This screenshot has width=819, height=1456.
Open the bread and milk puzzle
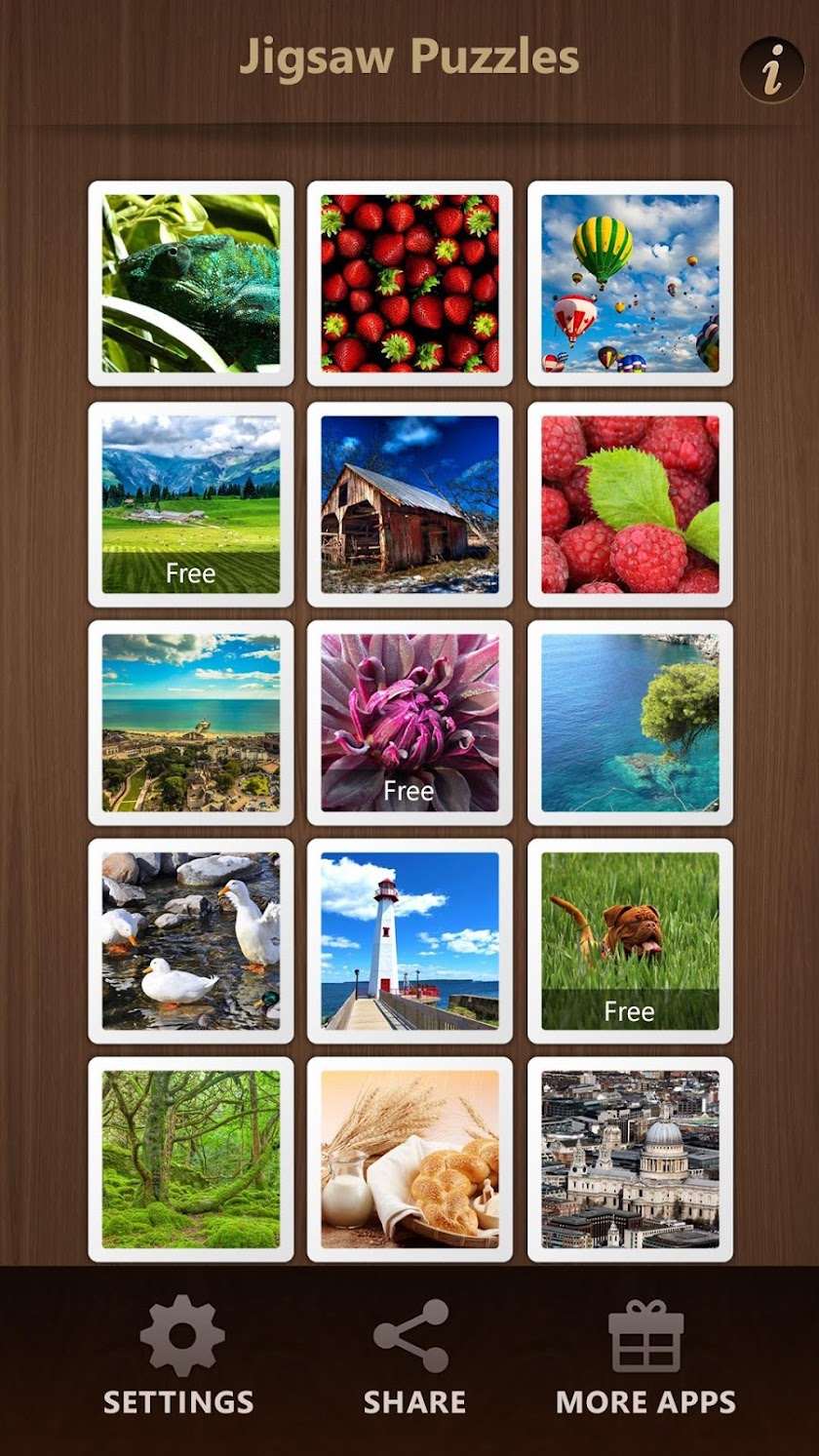click(409, 1160)
